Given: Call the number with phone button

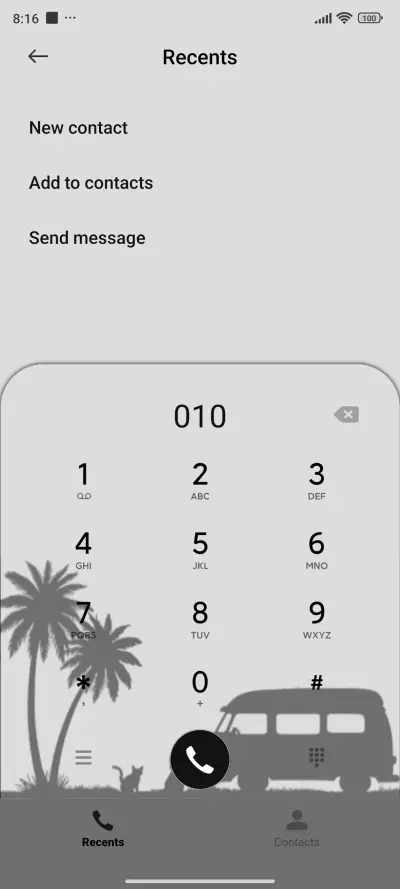Looking at the screenshot, I should (x=200, y=759).
